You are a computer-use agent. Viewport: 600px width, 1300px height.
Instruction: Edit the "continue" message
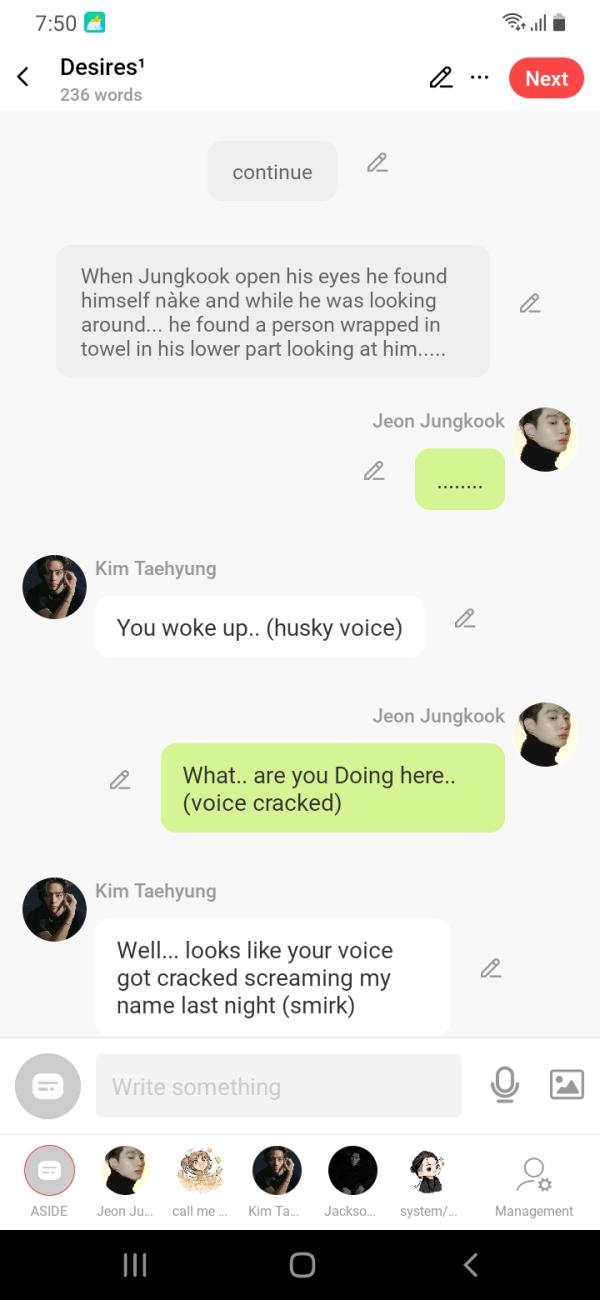pos(377,162)
